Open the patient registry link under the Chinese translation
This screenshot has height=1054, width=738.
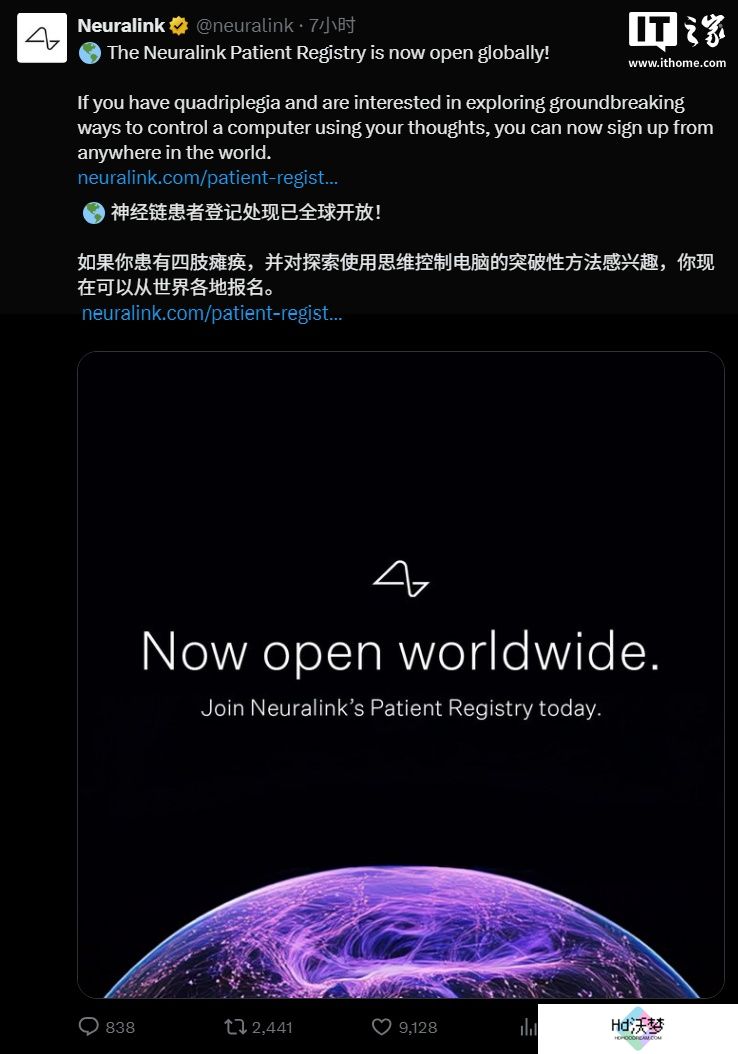[x=211, y=313]
